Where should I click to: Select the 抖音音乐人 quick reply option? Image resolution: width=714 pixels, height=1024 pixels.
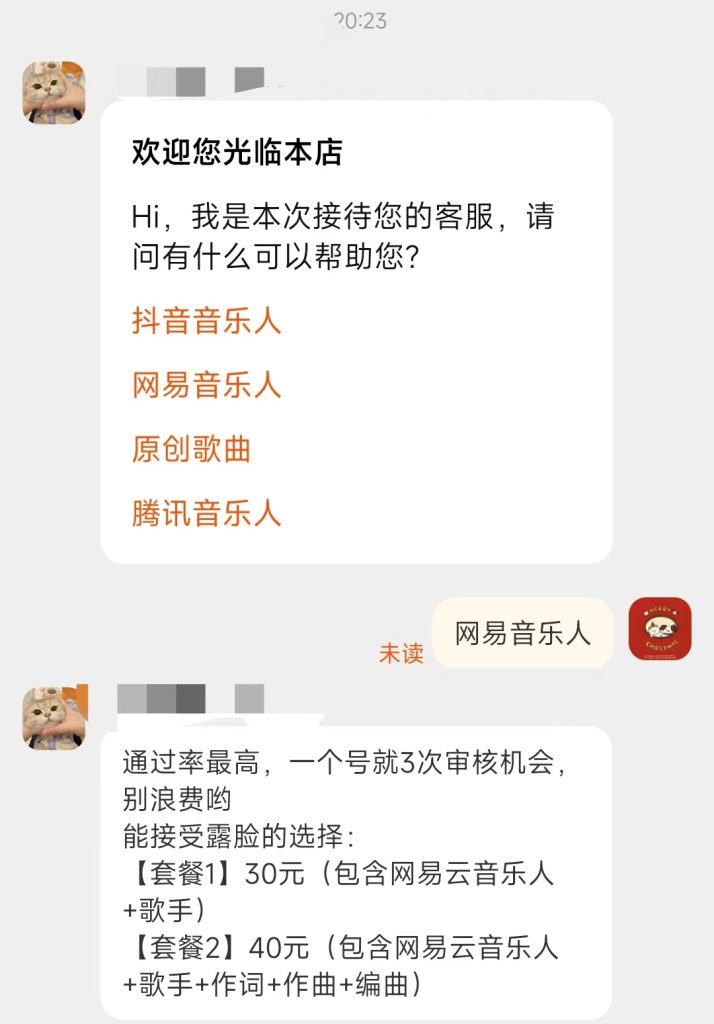click(206, 321)
